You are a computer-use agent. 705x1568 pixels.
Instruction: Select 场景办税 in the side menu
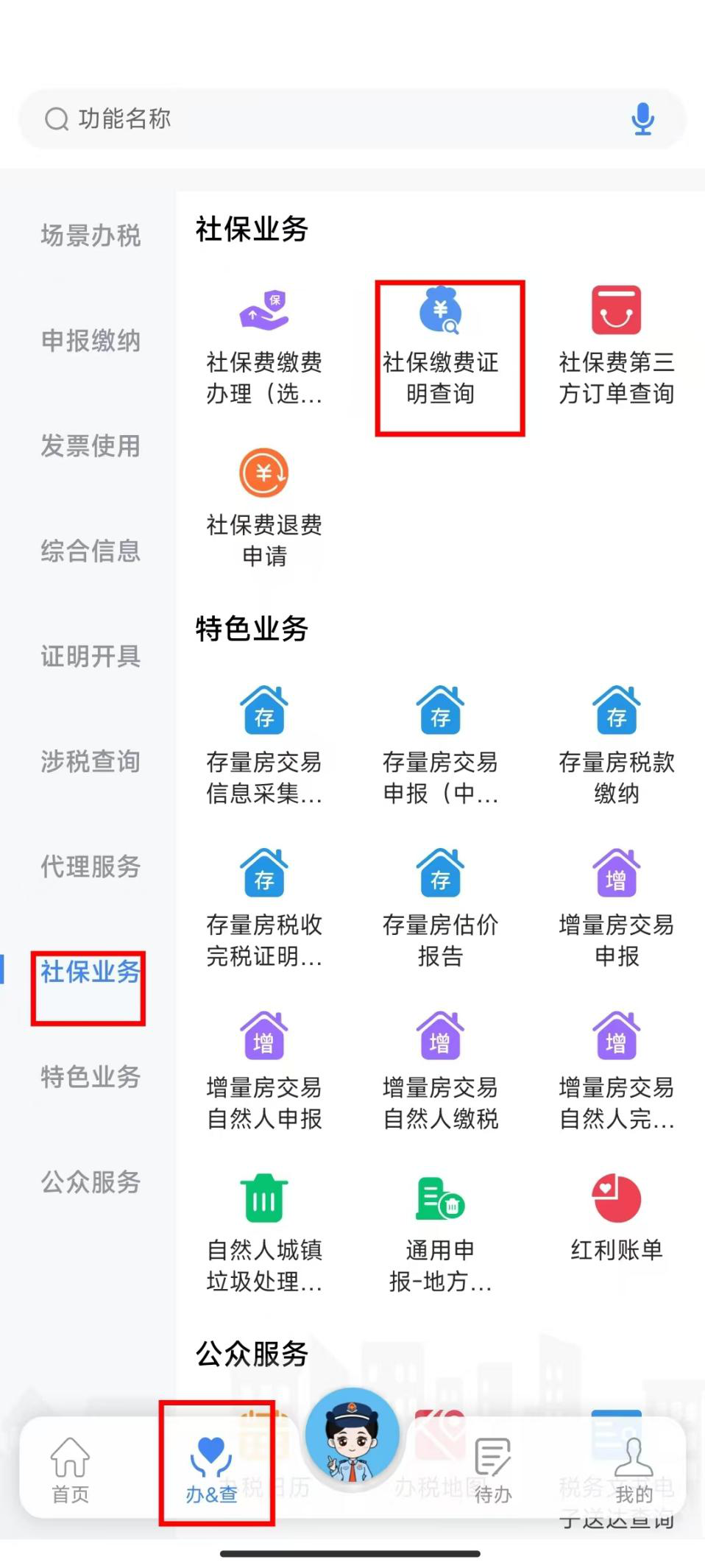(x=90, y=236)
